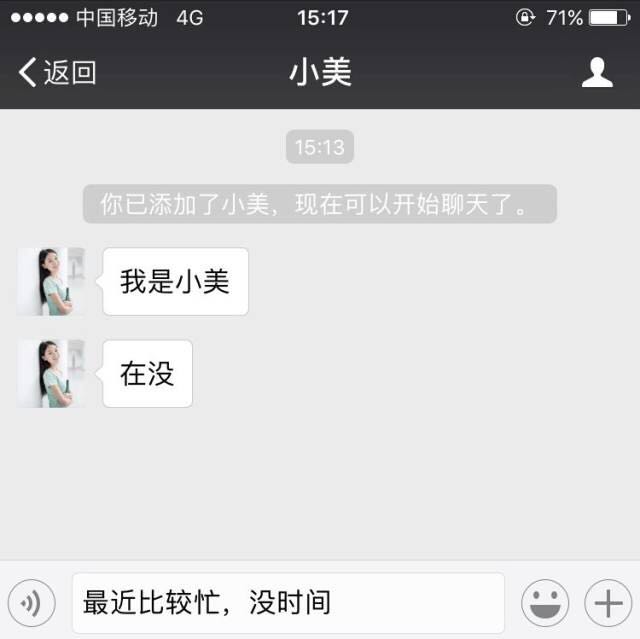This screenshot has height=639, width=640.
Task: Switch to voice message input
Action: coord(31,603)
